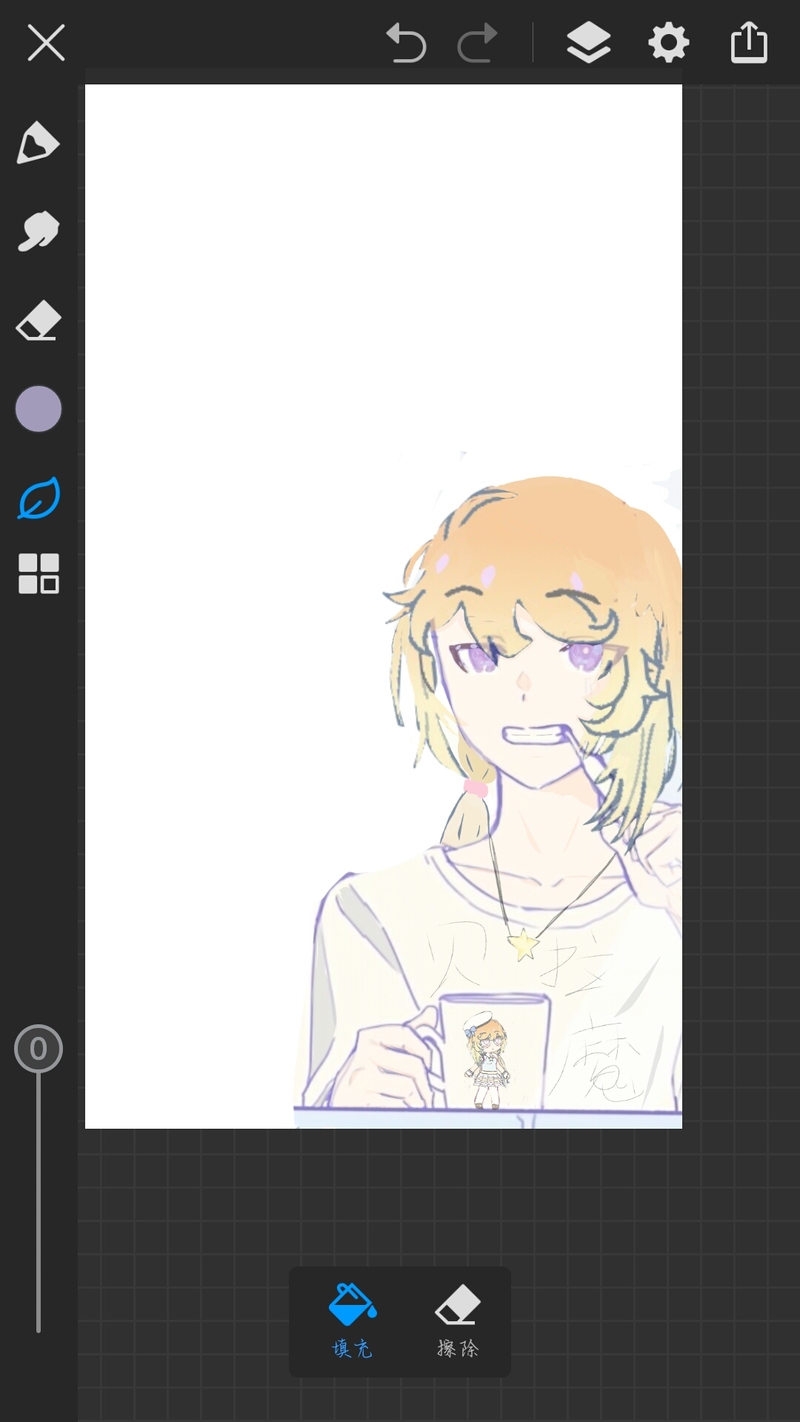Undo the last stroke
800x1422 pixels.
[406, 44]
